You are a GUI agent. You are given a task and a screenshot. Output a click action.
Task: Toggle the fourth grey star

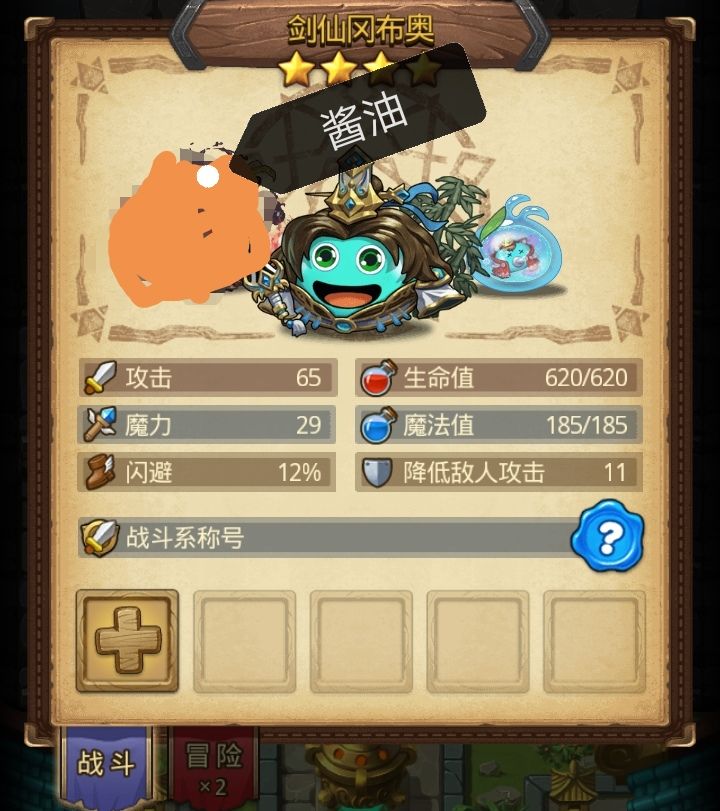click(422, 67)
